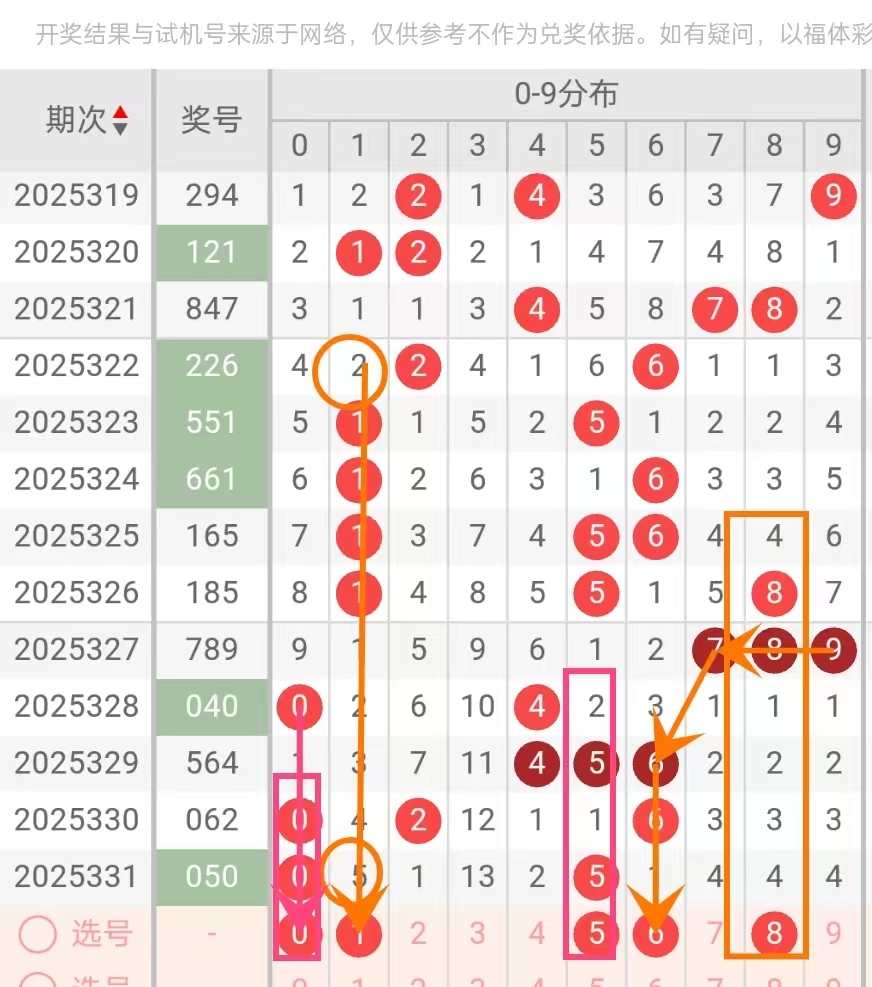Pick number 4 in the 选号 row
Screen dimensions: 872x987
point(537,934)
